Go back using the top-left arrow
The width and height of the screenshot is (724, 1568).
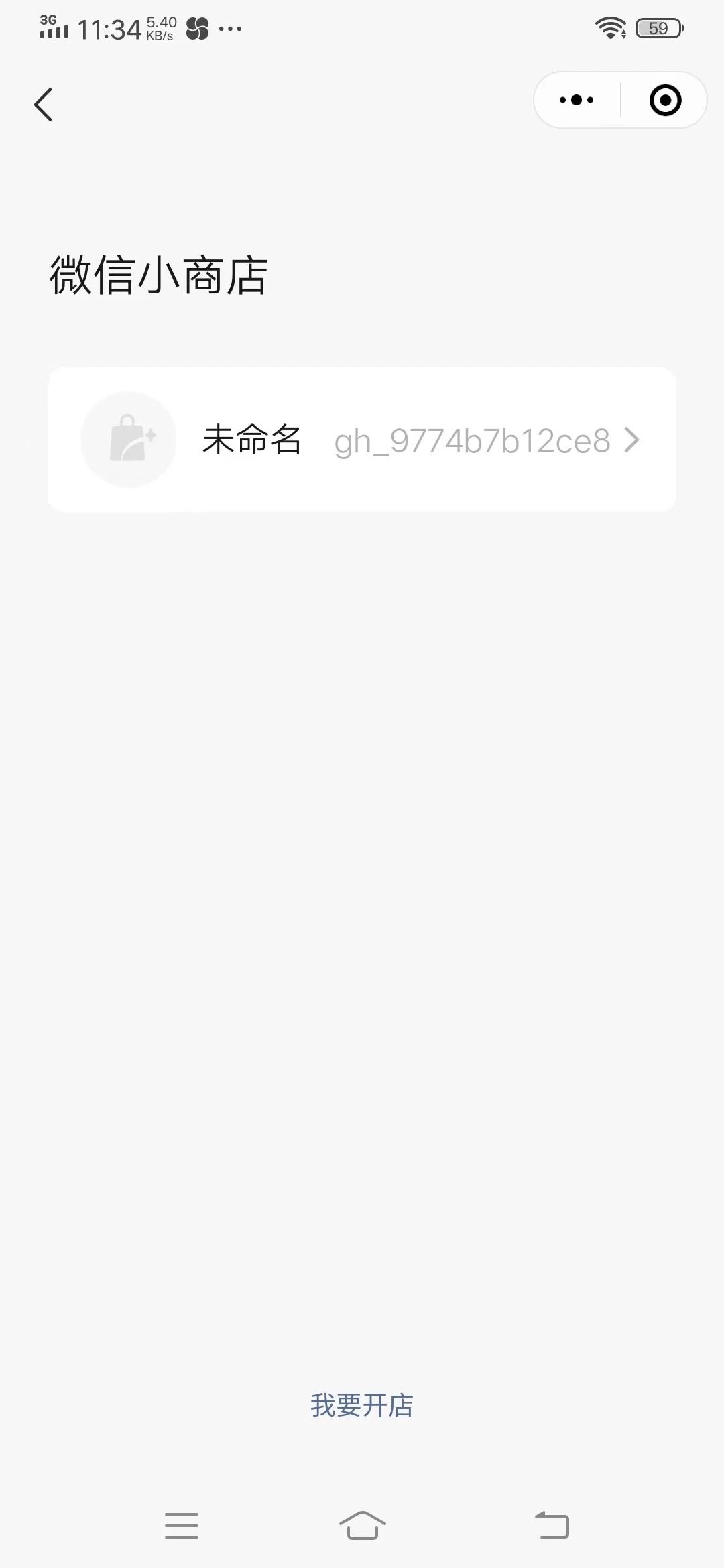(44, 105)
